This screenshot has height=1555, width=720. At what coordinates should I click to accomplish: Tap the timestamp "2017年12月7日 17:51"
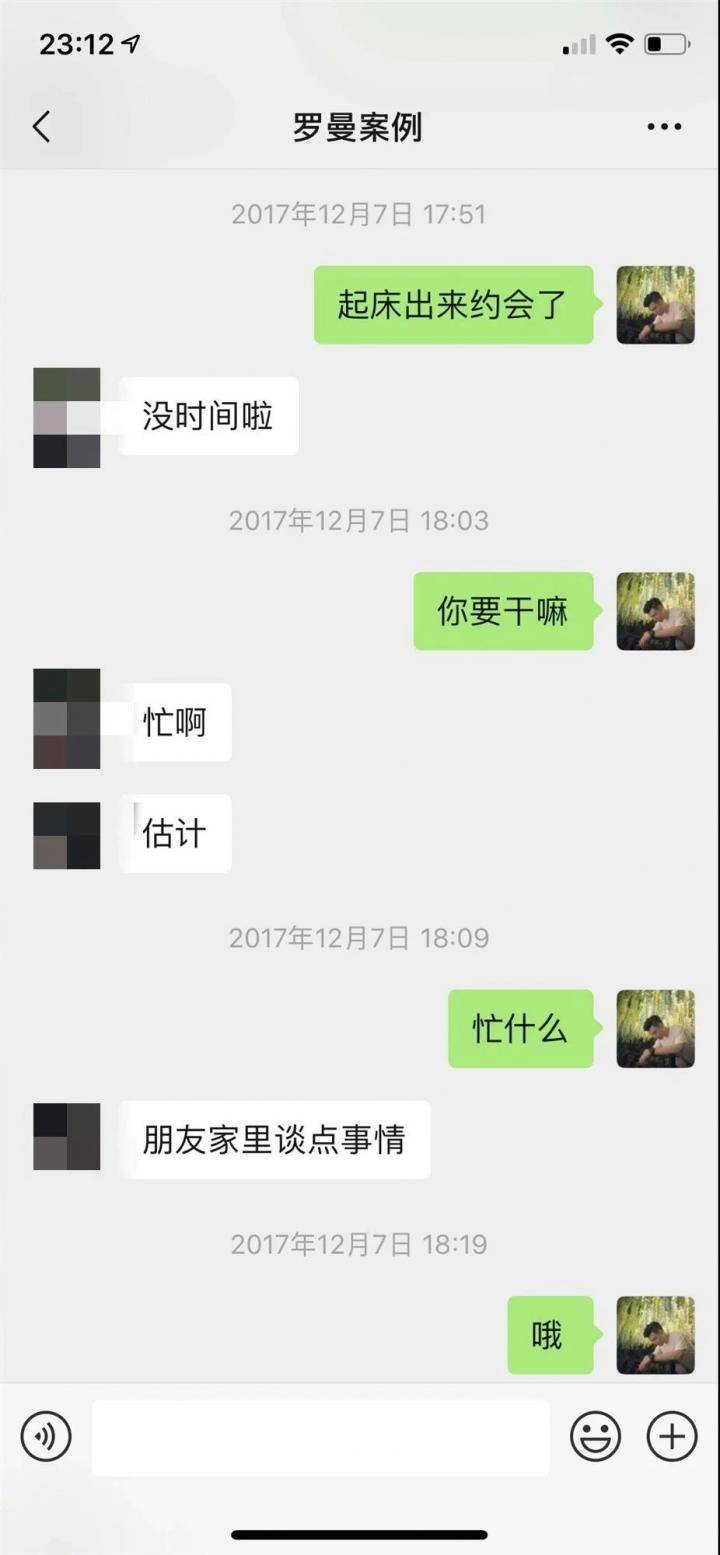358,214
